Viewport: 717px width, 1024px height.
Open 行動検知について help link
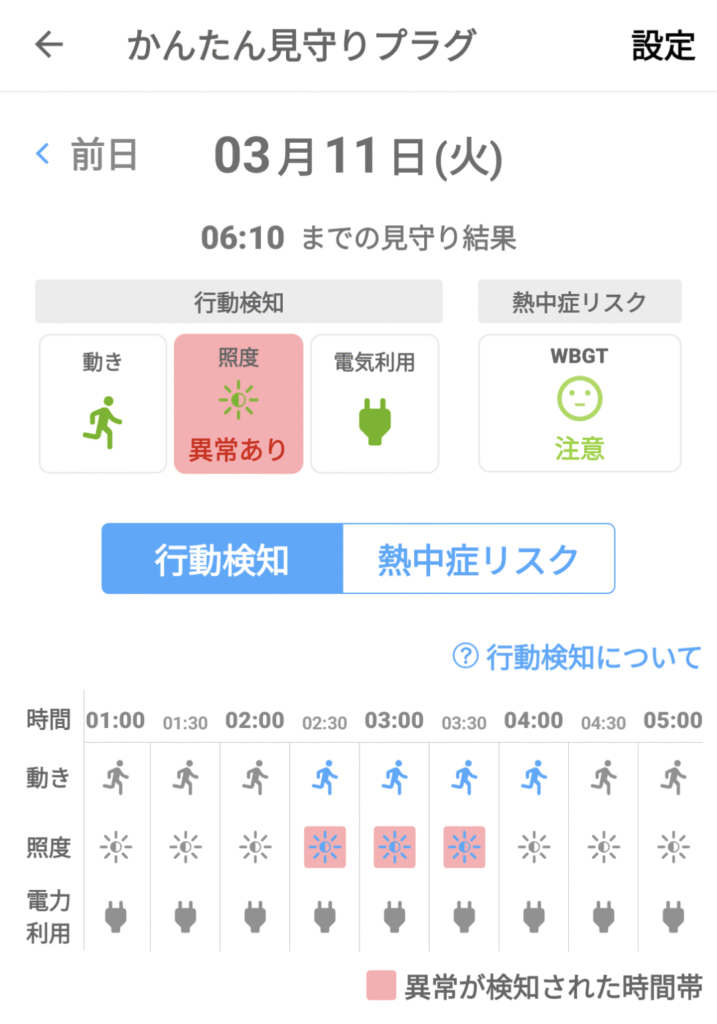point(578,657)
